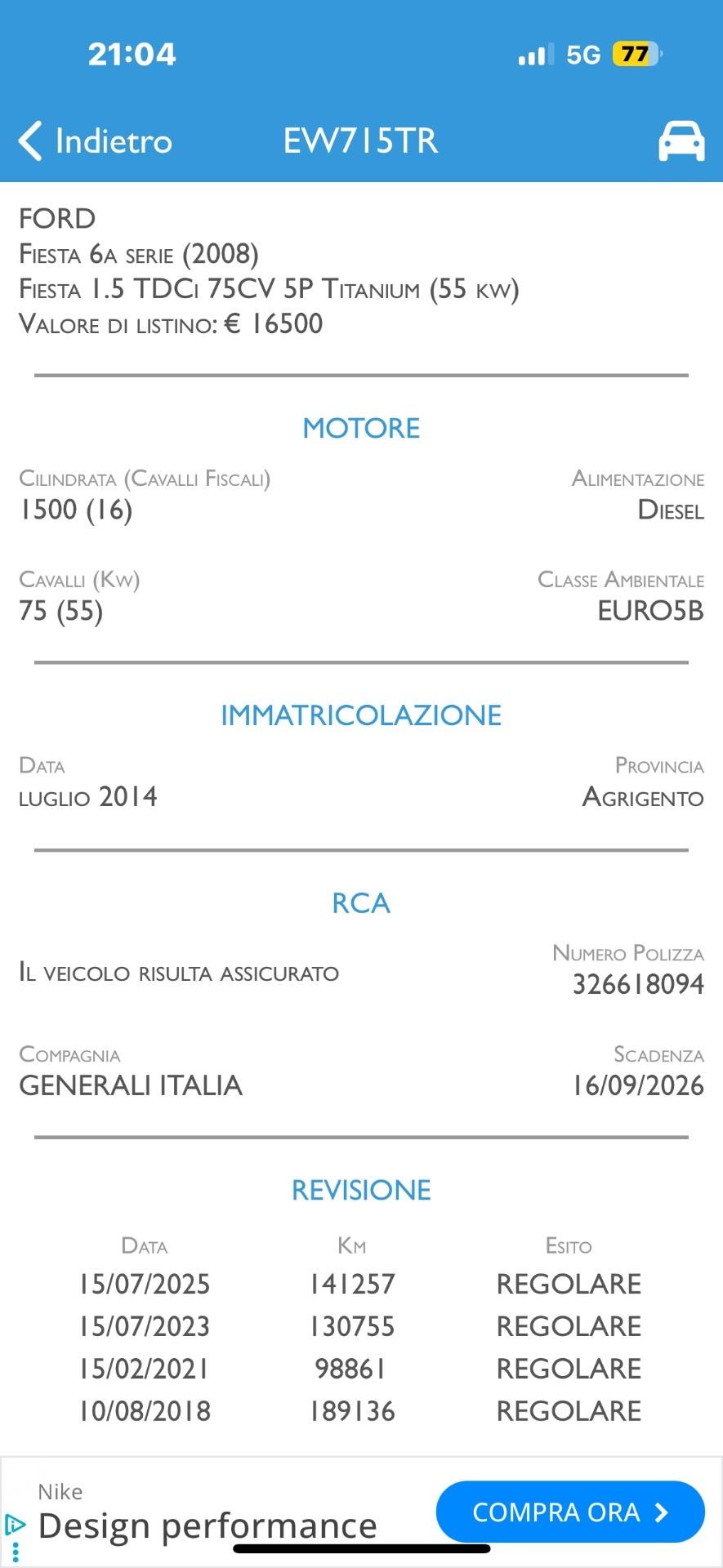
Task: Tap the 5G network indicator
Action: (584, 54)
